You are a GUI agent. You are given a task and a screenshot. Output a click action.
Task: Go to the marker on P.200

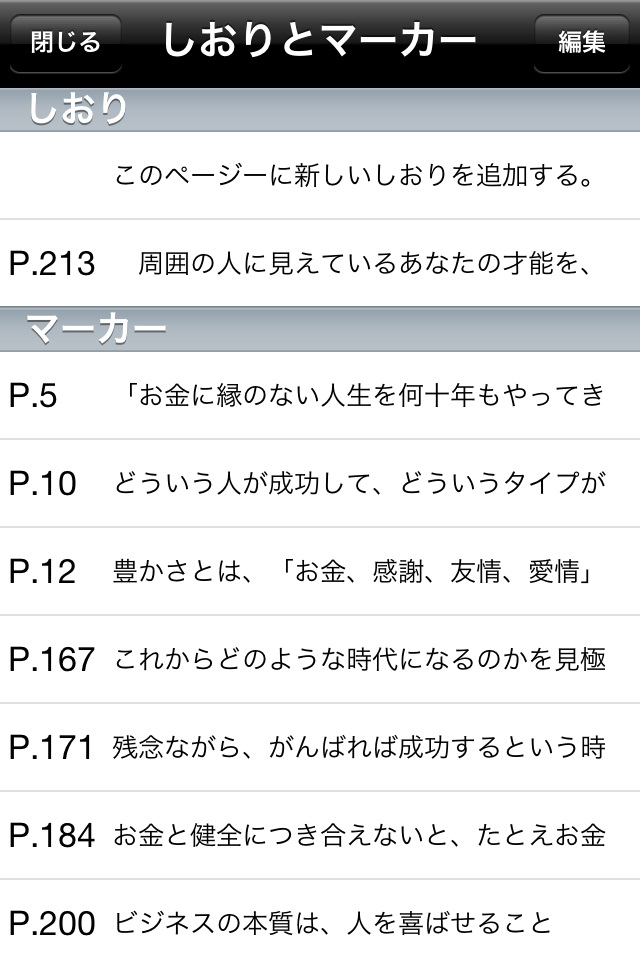(320, 921)
